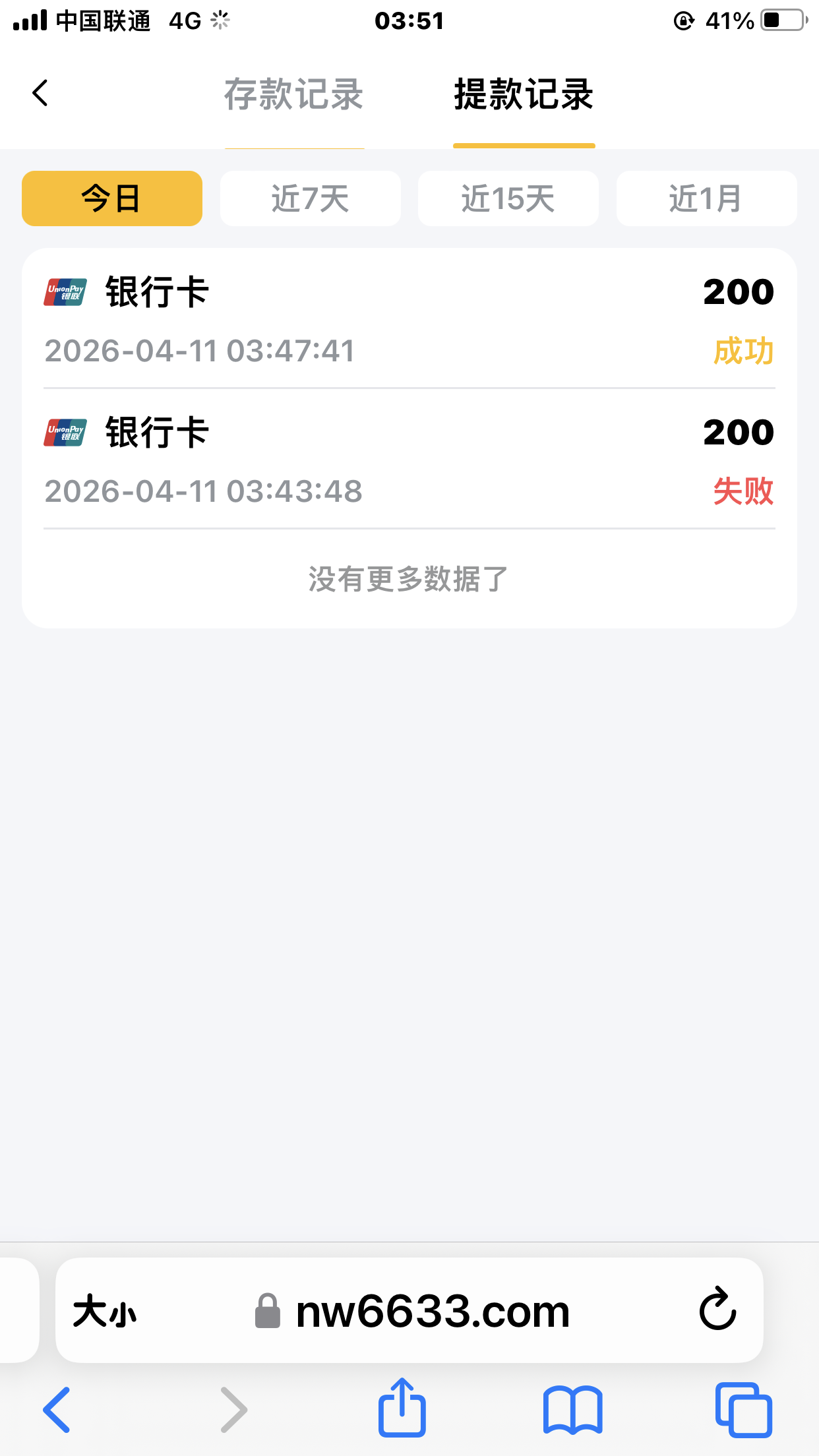Image resolution: width=819 pixels, height=1456 pixels.
Task: Tap the UnionPay logo on the successful record
Action: tap(65, 292)
